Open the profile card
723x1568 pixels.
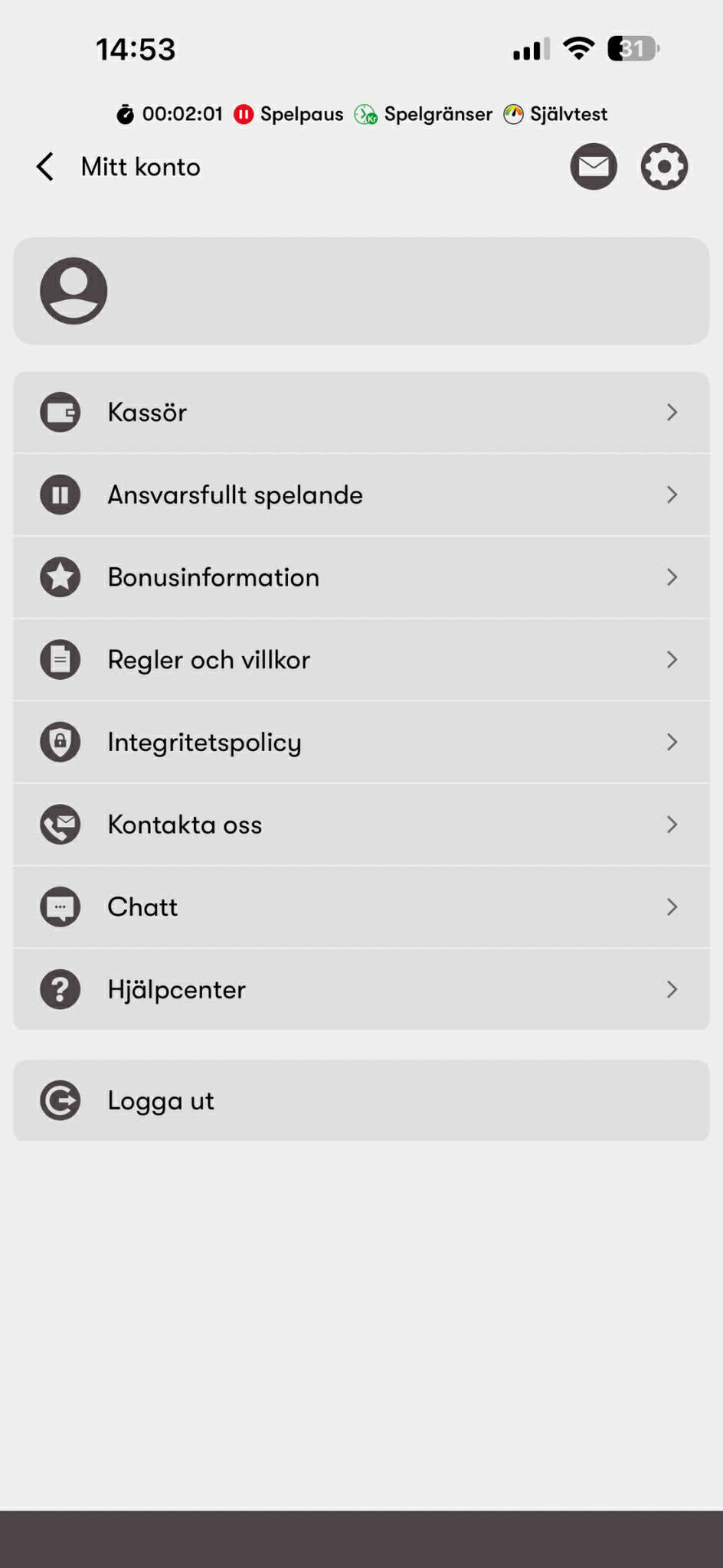click(361, 291)
